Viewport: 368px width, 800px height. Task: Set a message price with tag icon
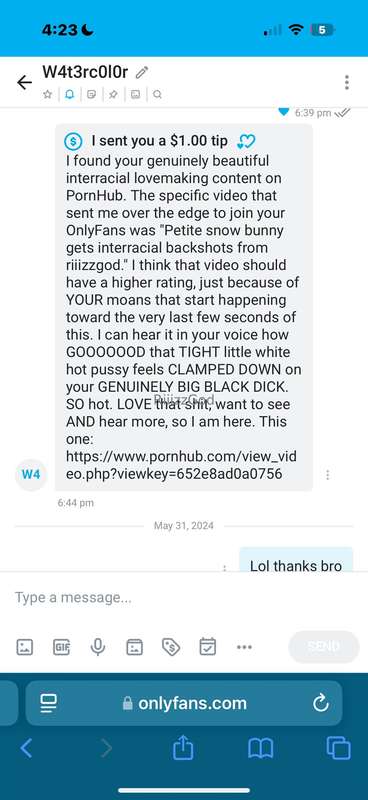coord(171,647)
